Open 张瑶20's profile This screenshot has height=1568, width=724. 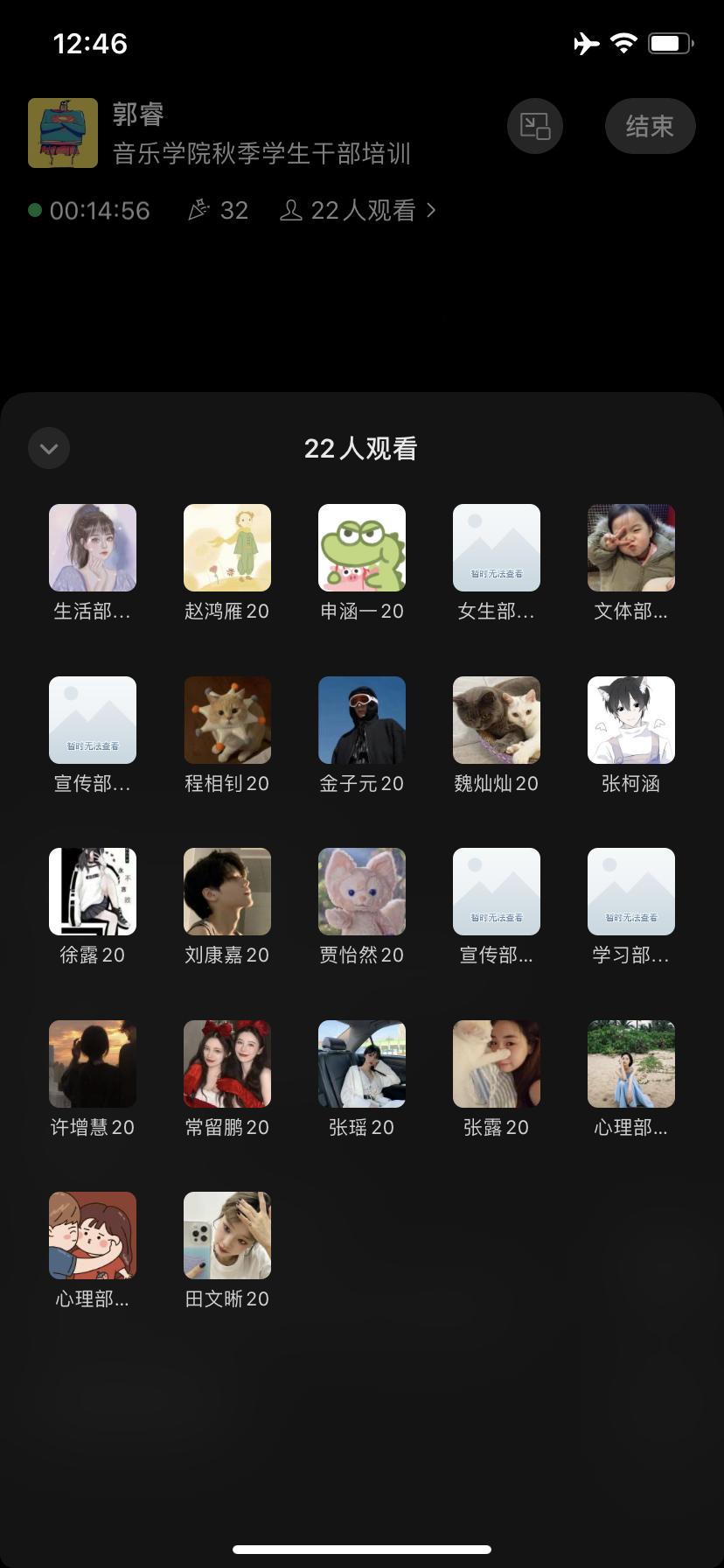pos(362,1064)
